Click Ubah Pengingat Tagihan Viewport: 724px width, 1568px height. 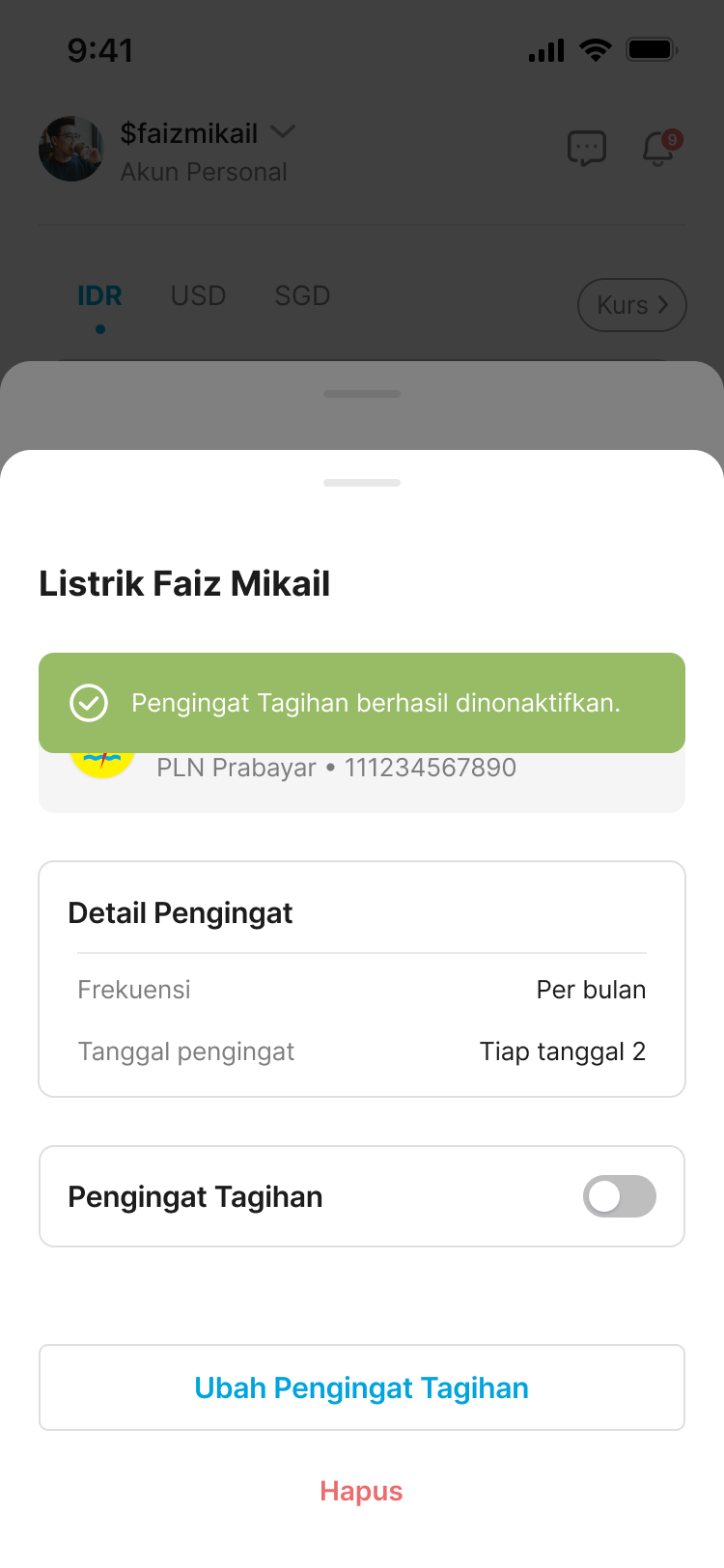pyautogui.click(x=361, y=1387)
